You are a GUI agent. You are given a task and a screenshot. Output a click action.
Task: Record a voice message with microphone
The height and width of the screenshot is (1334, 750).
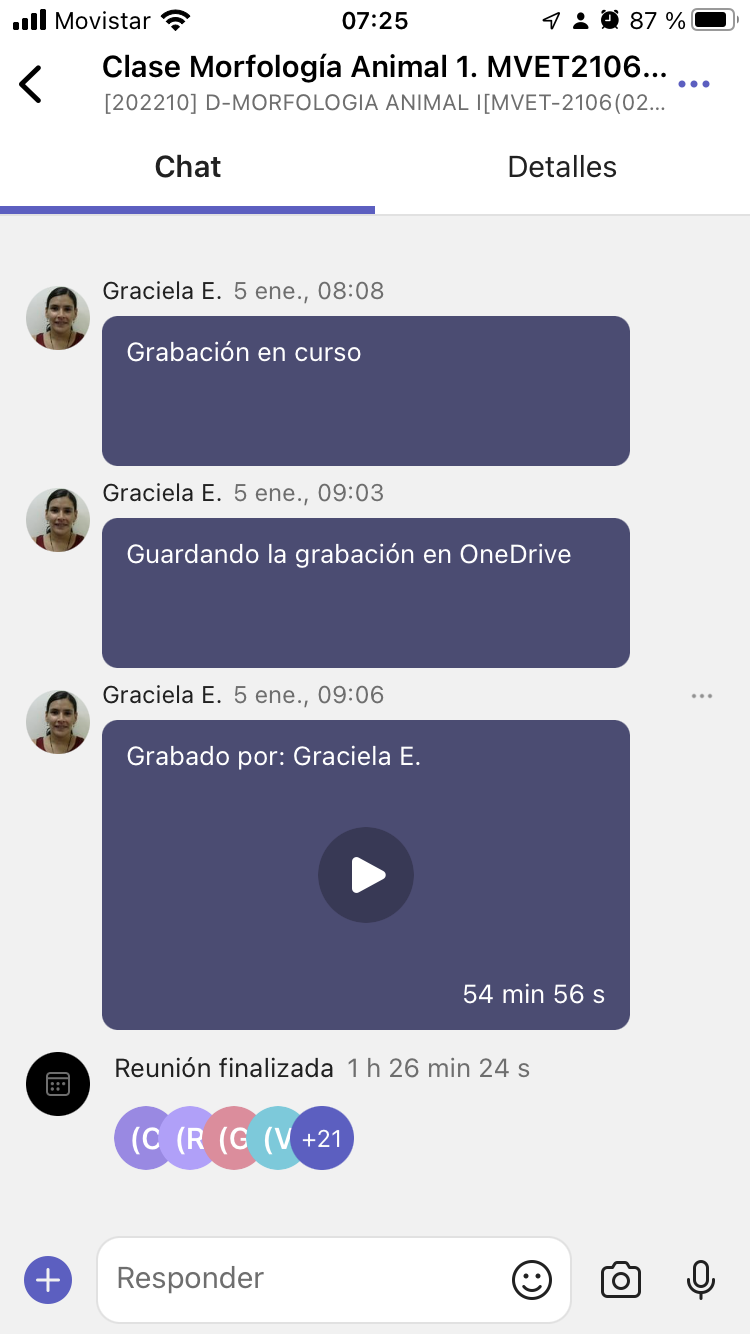pos(701,1279)
